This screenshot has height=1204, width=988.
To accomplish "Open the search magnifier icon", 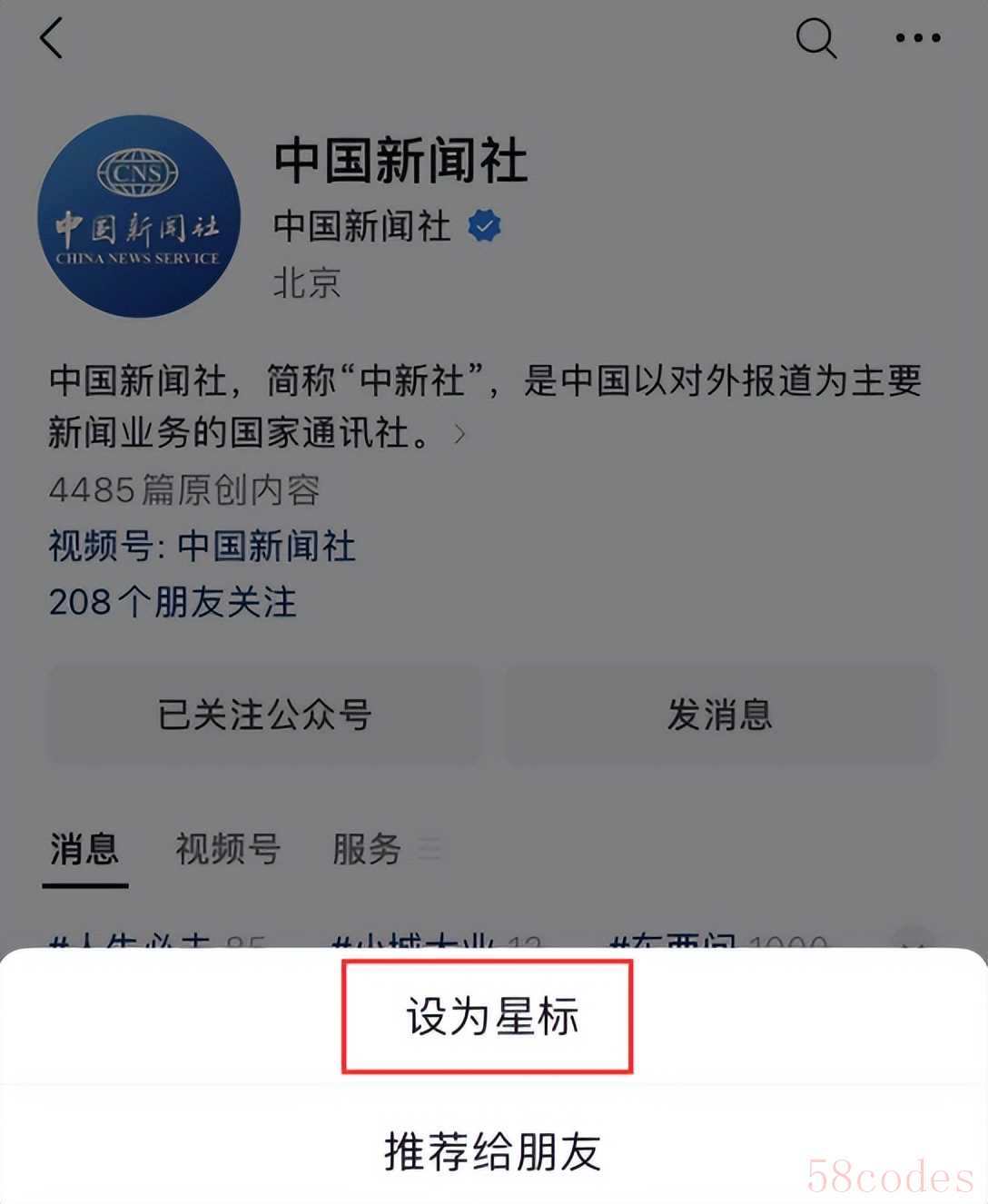I will [x=815, y=38].
